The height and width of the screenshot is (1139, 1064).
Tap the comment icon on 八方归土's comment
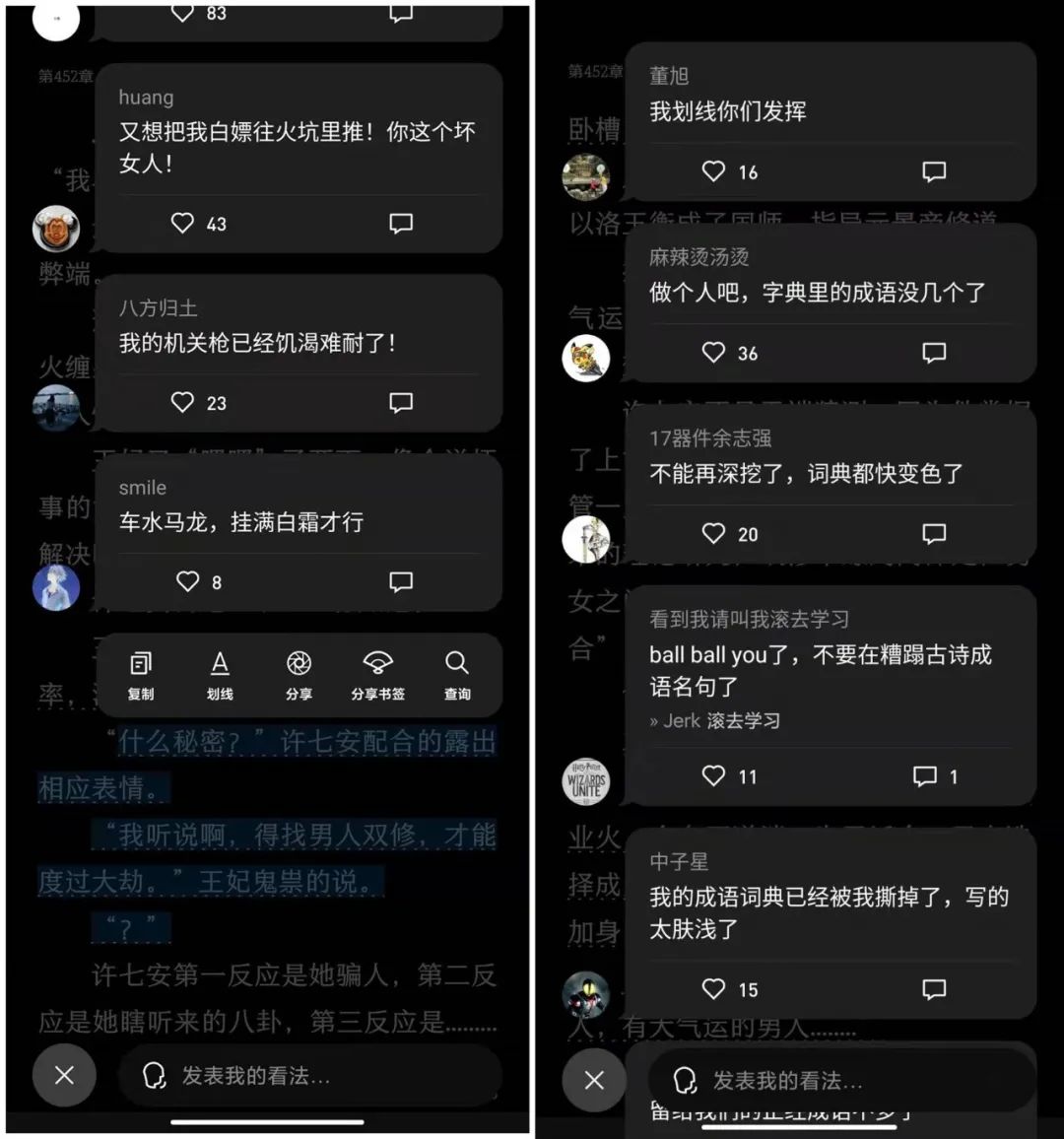click(400, 402)
